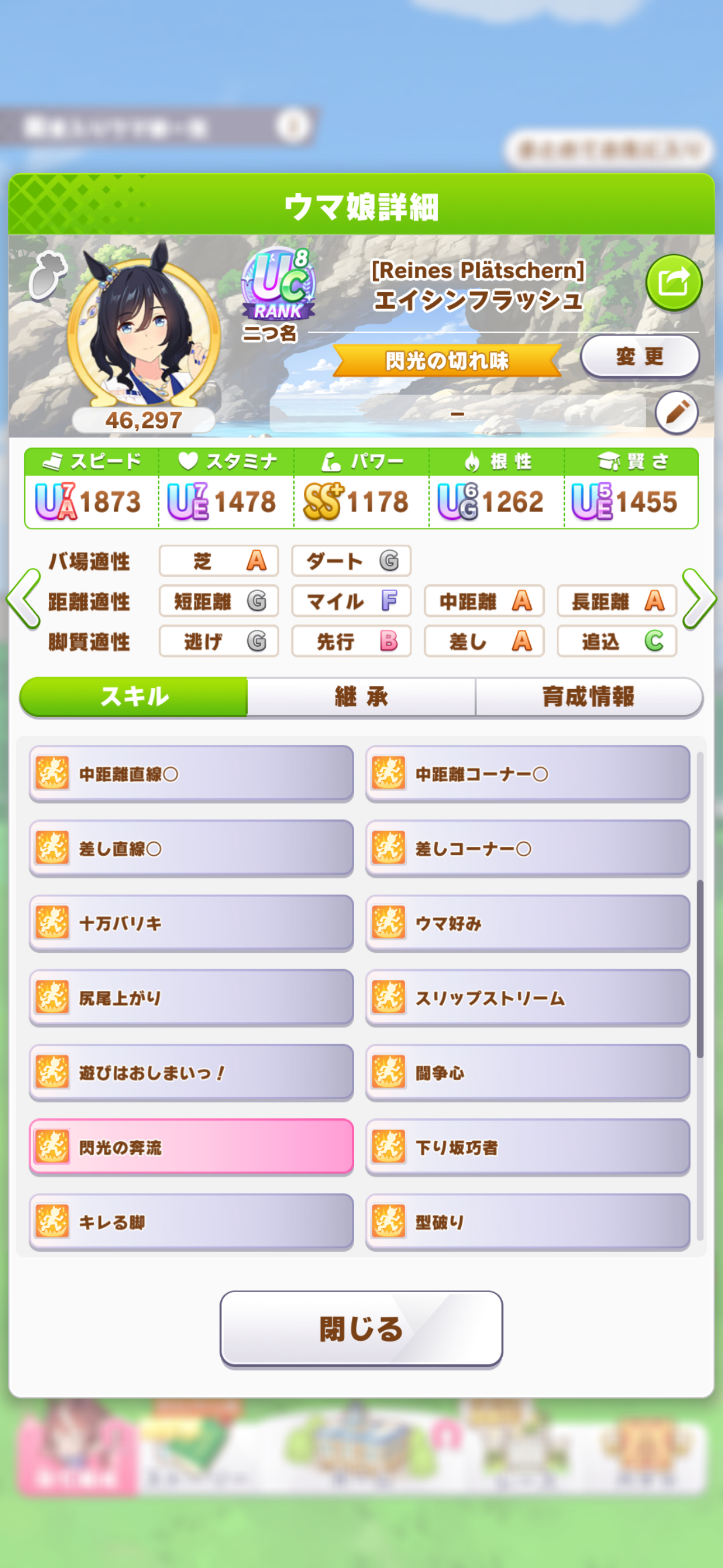
Task: Open the 十万バリキ skill
Action: (x=191, y=923)
